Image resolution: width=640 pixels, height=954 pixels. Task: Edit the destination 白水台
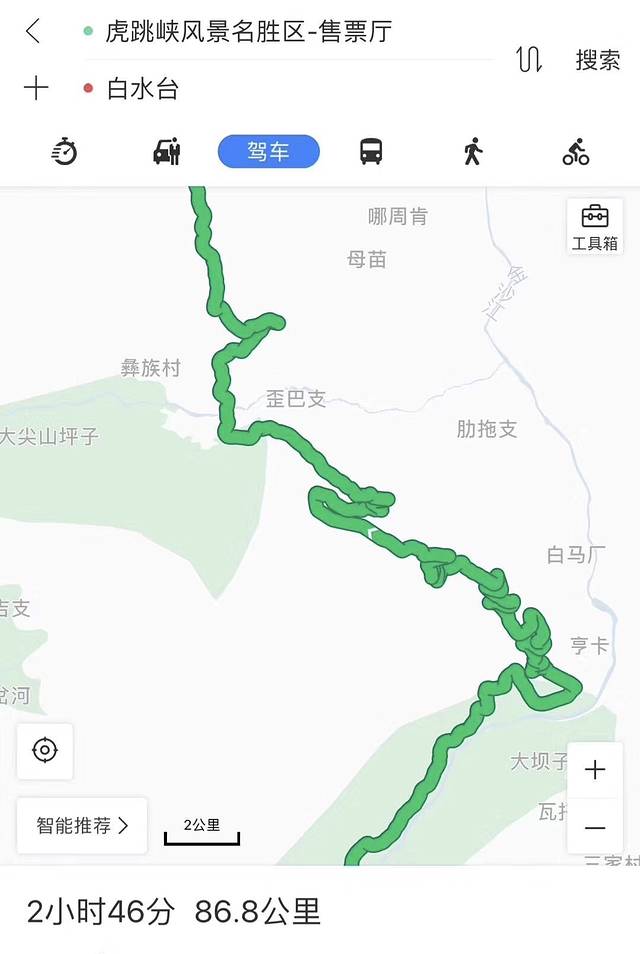click(142, 88)
